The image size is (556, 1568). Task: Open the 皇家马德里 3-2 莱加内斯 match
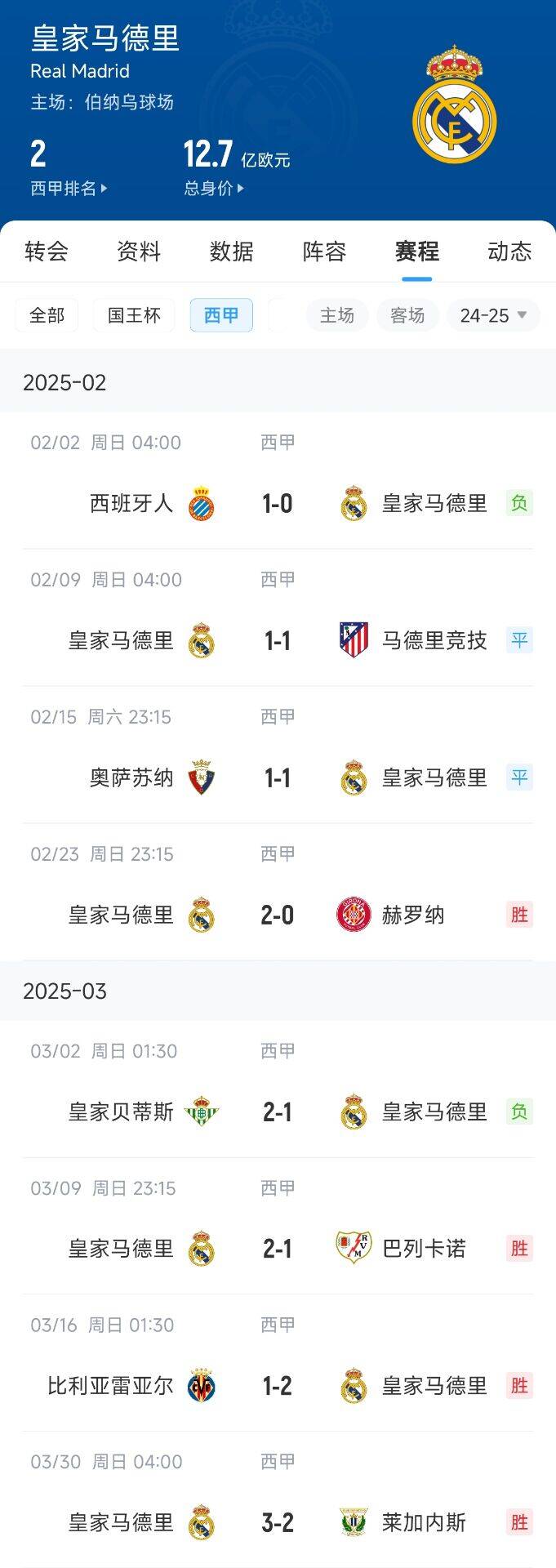click(278, 1522)
